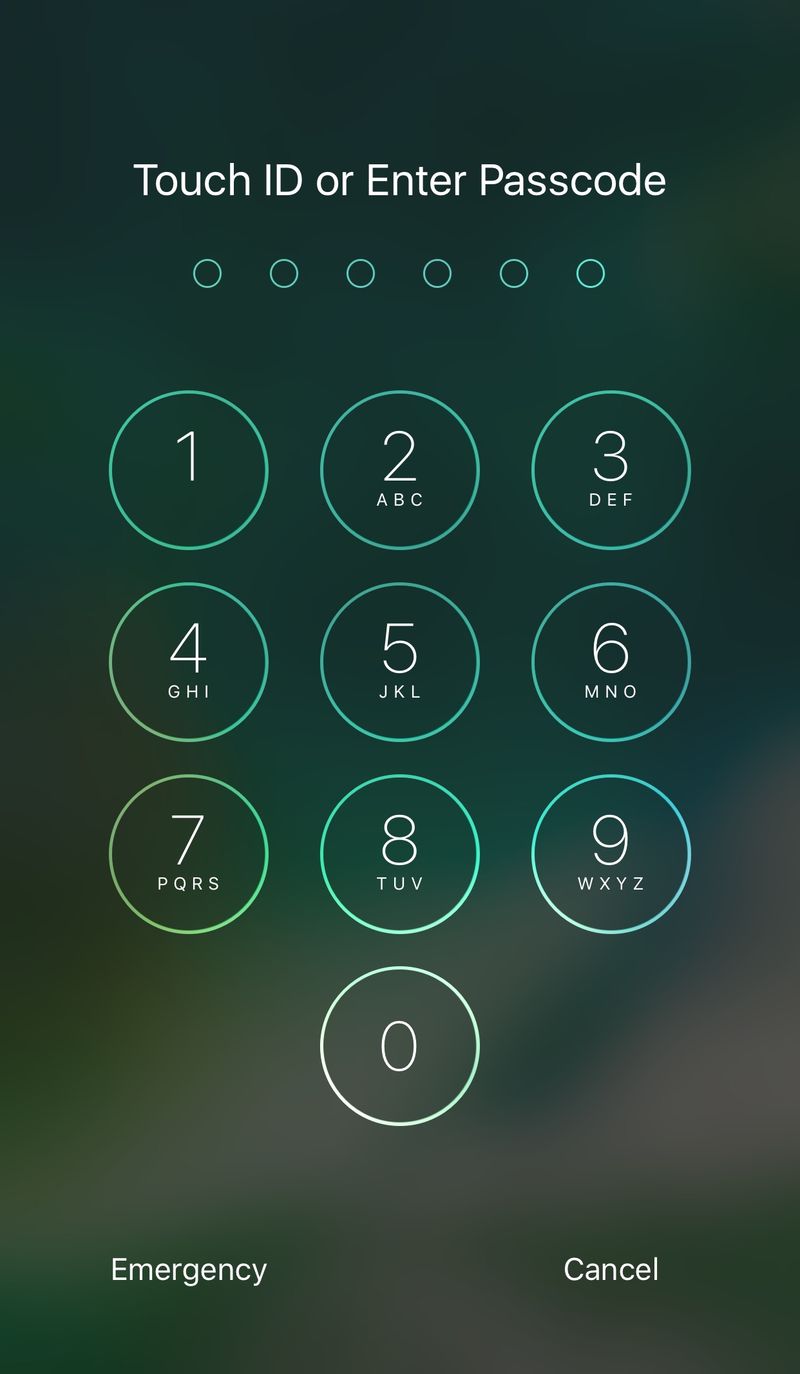Tap the 2 ABC key
Viewport: 800px width, 1374px height.
pos(400,470)
